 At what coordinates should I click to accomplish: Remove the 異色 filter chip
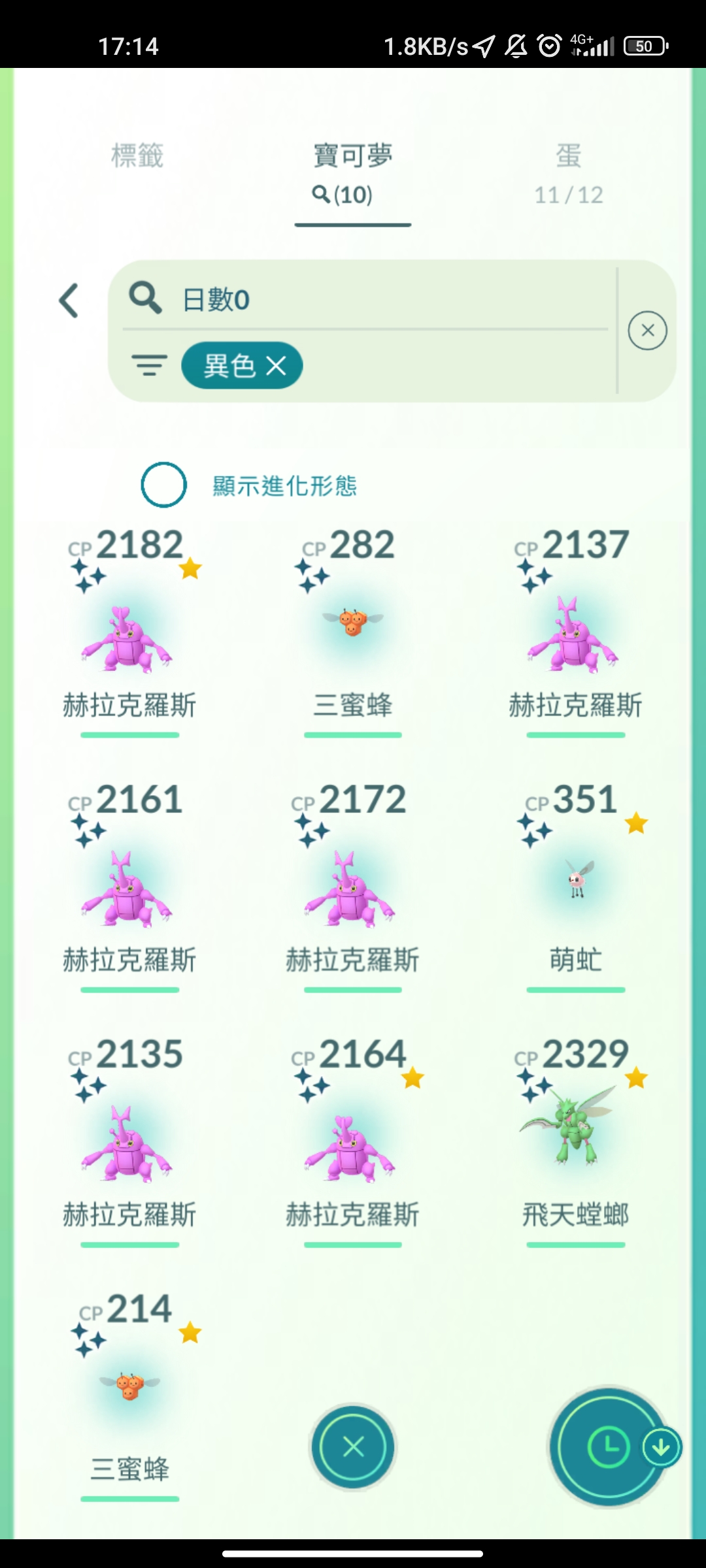pos(242,365)
